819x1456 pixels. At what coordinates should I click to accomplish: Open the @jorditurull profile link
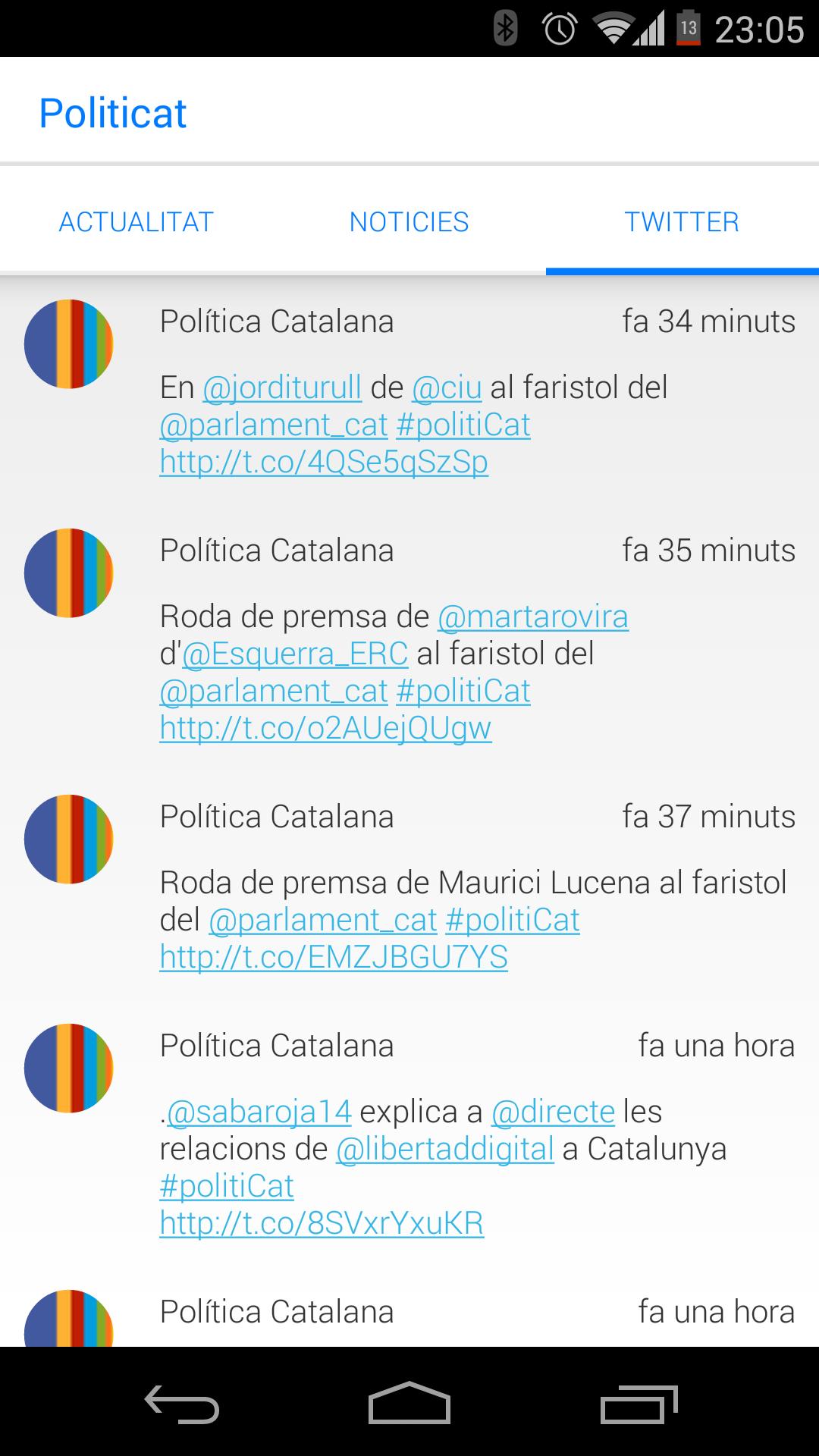pos(281,388)
